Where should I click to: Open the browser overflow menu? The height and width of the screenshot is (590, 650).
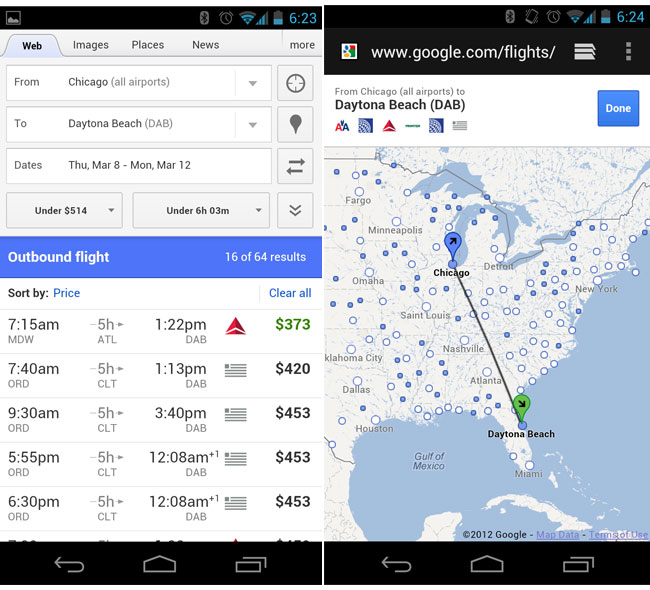628,52
